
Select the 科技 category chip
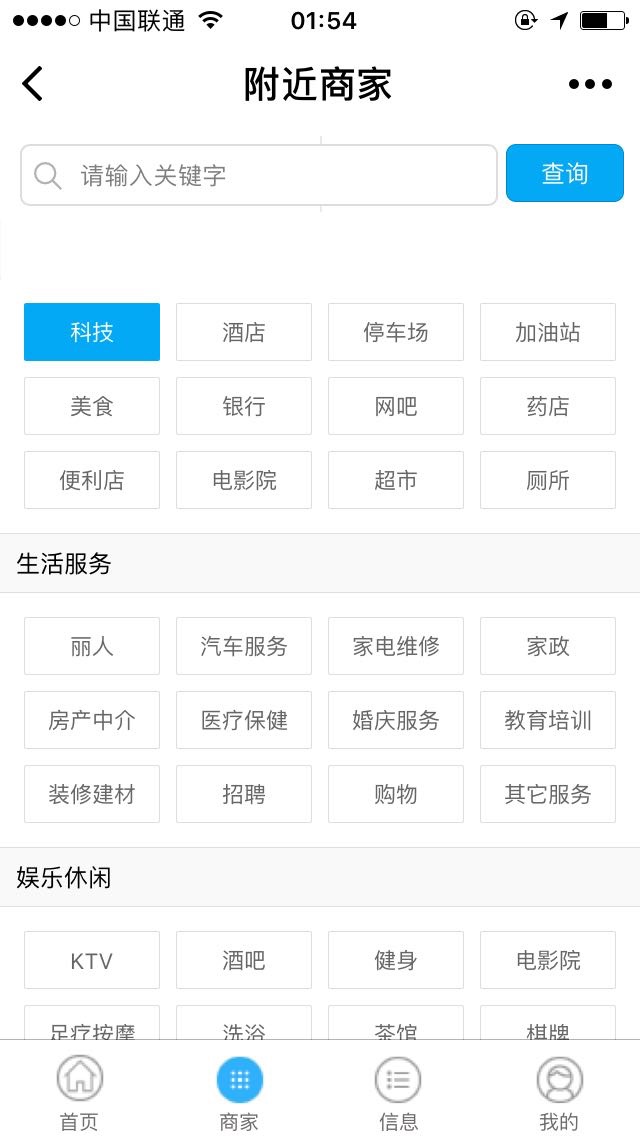(92, 332)
